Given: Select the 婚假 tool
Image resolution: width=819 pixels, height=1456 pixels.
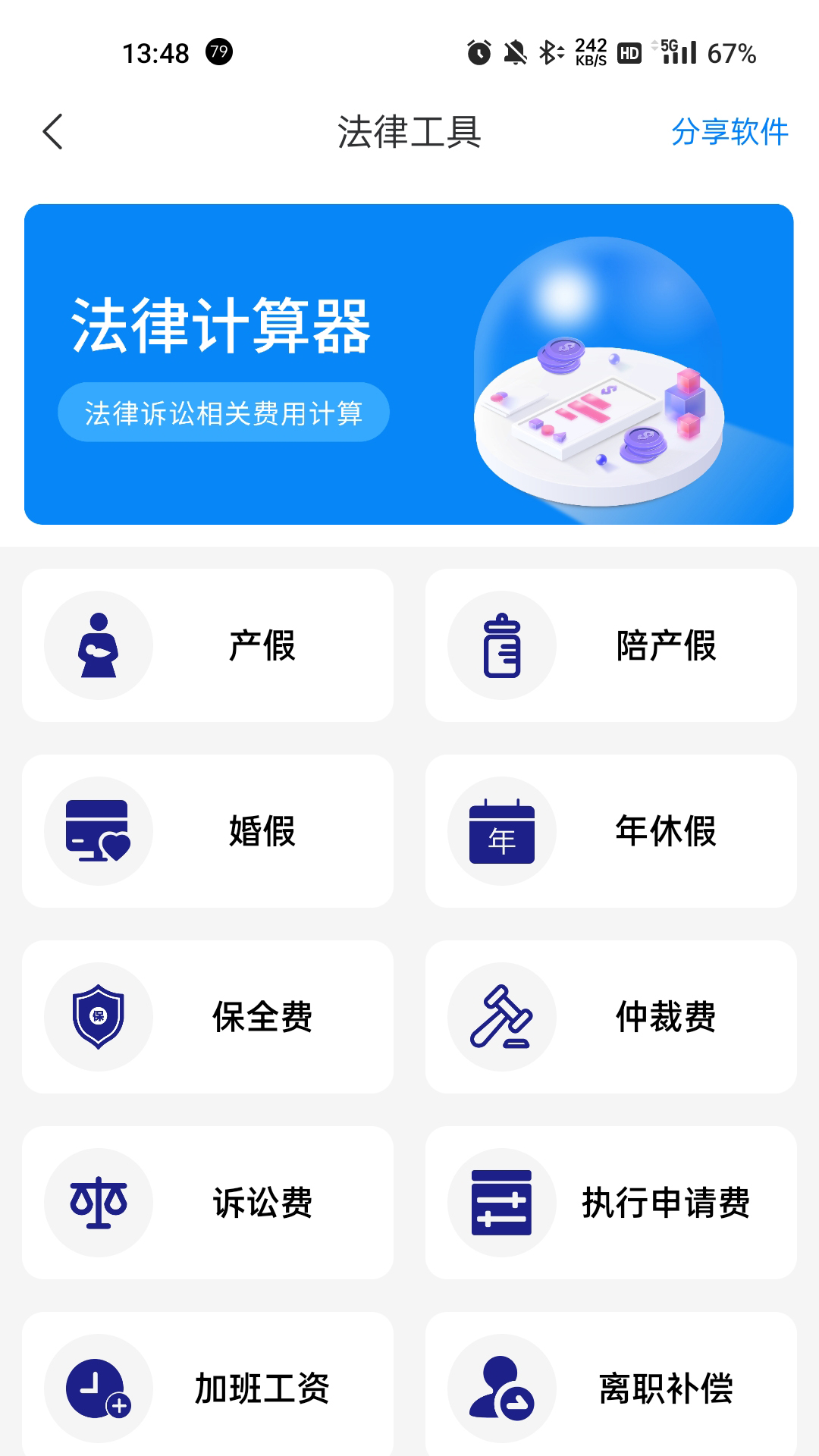Looking at the screenshot, I should 208,831.
